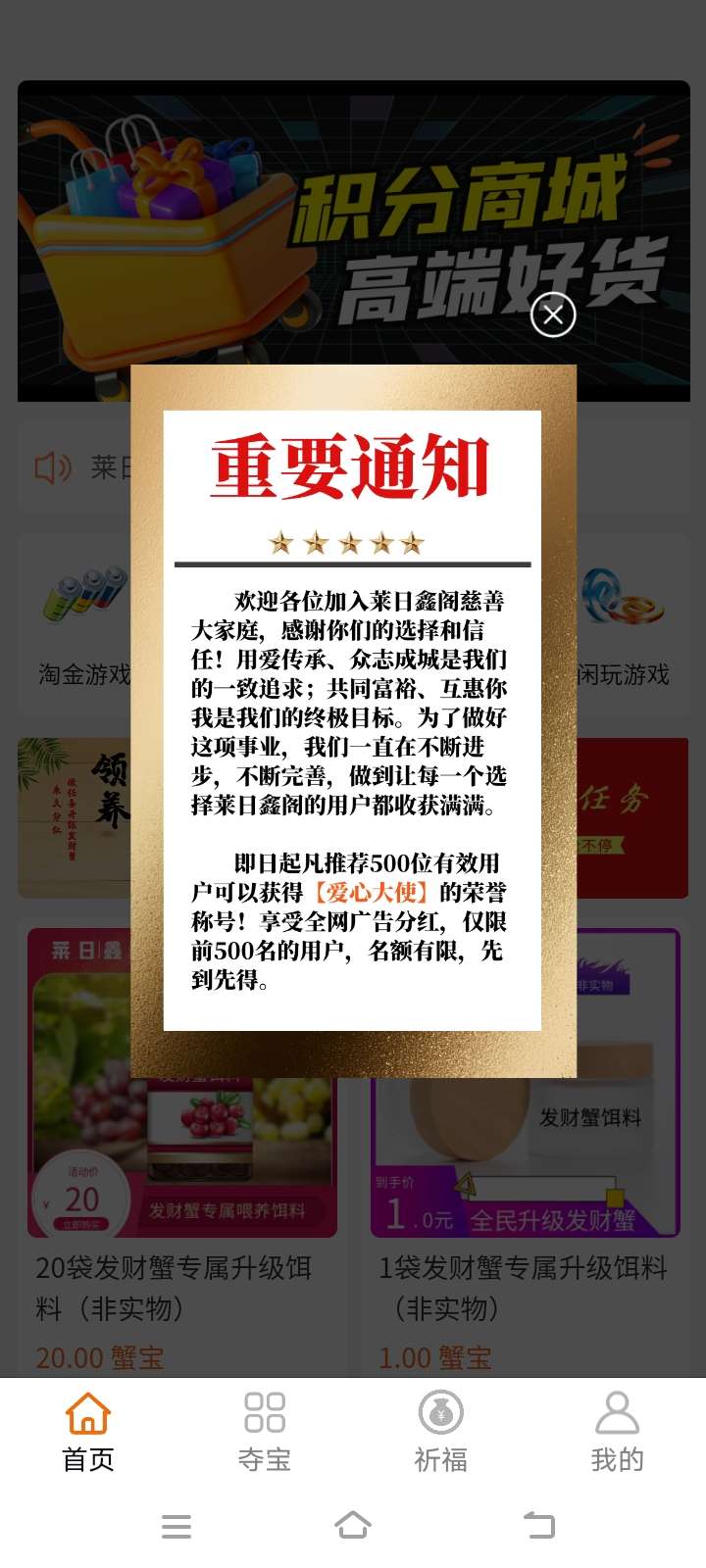Go to the 我的 tab
Image resolution: width=706 pixels, height=1568 pixels.
pos(618,1432)
